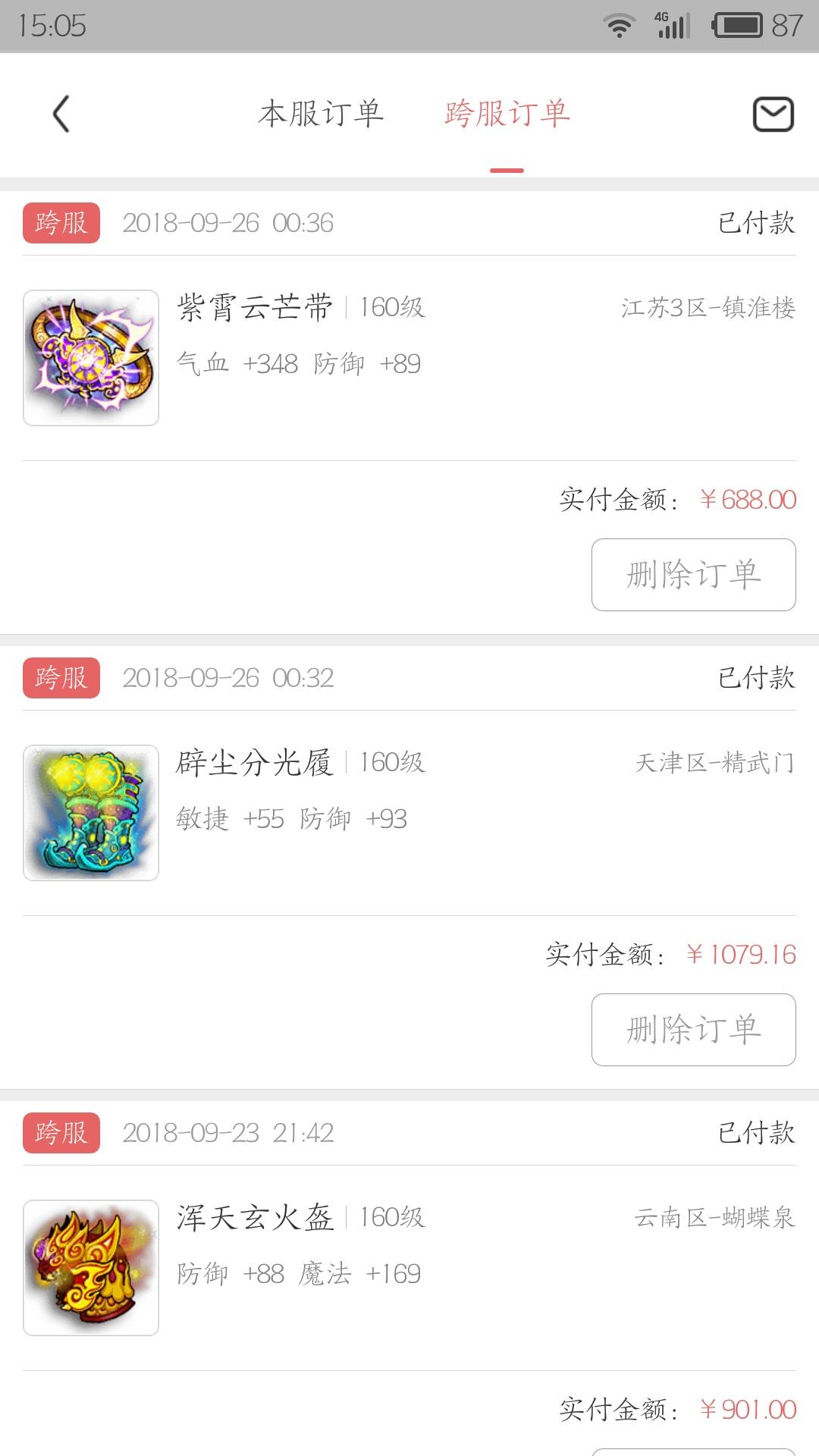The image size is (819, 1456).
Task: Delete the 辟尘分光履 order
Action: tap(693, 1030)
